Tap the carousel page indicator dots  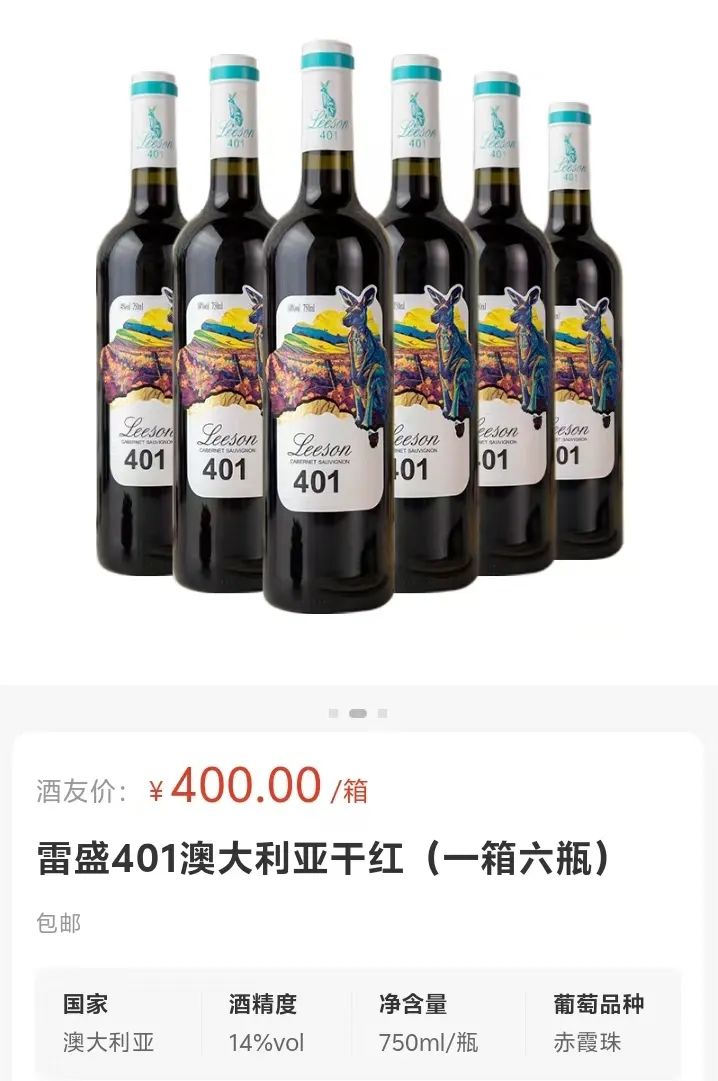[x=358, y=713]
